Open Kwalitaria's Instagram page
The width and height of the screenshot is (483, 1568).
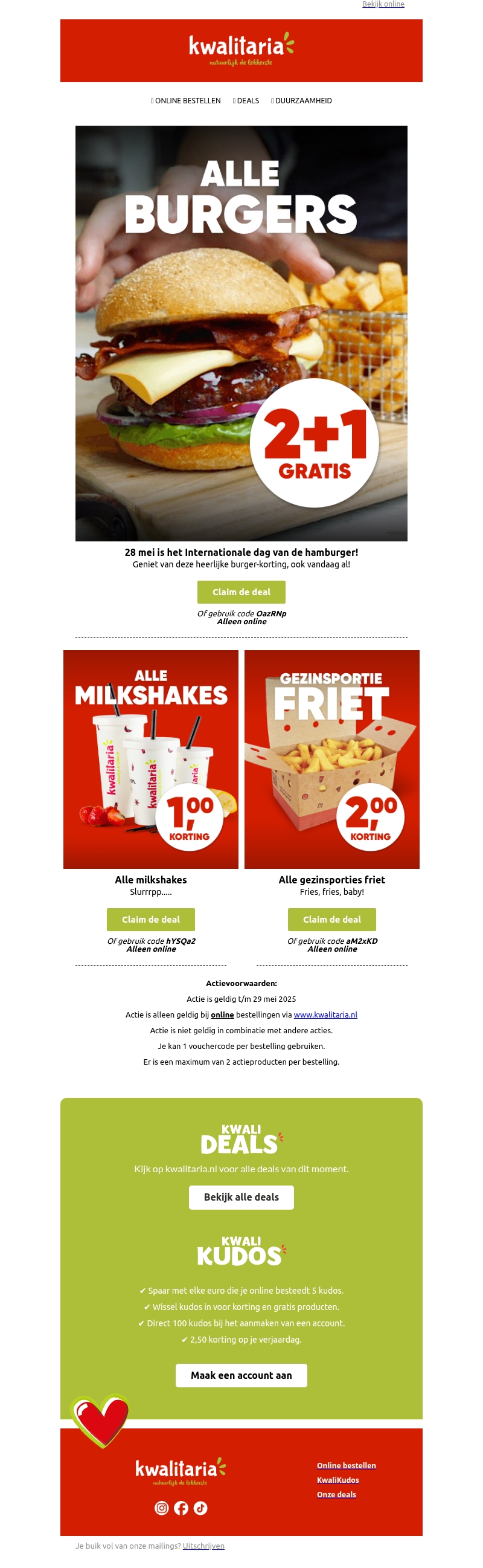click(x=161, y=1507)
